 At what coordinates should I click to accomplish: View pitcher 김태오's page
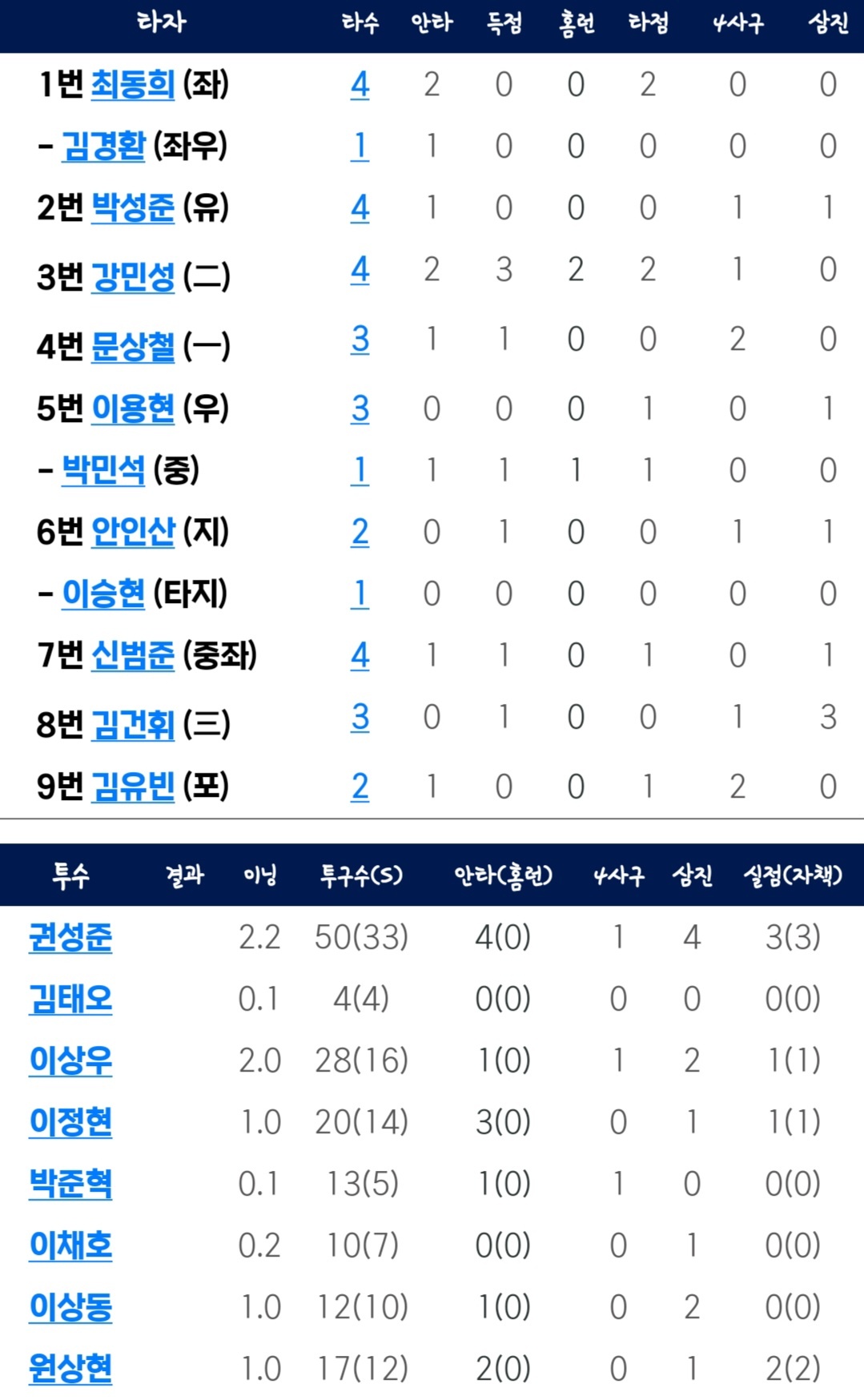pos(70,999)
